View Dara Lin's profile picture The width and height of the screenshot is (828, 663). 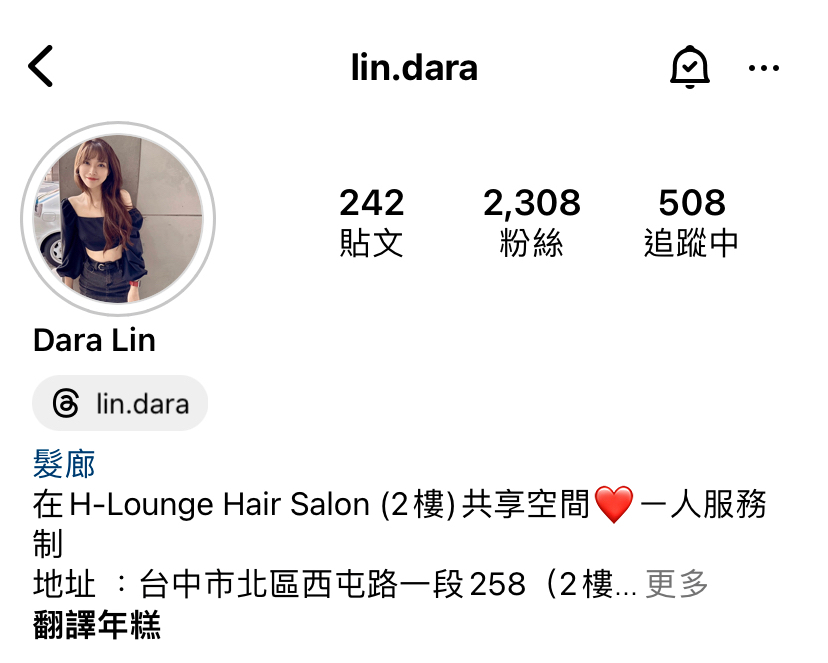119,220
